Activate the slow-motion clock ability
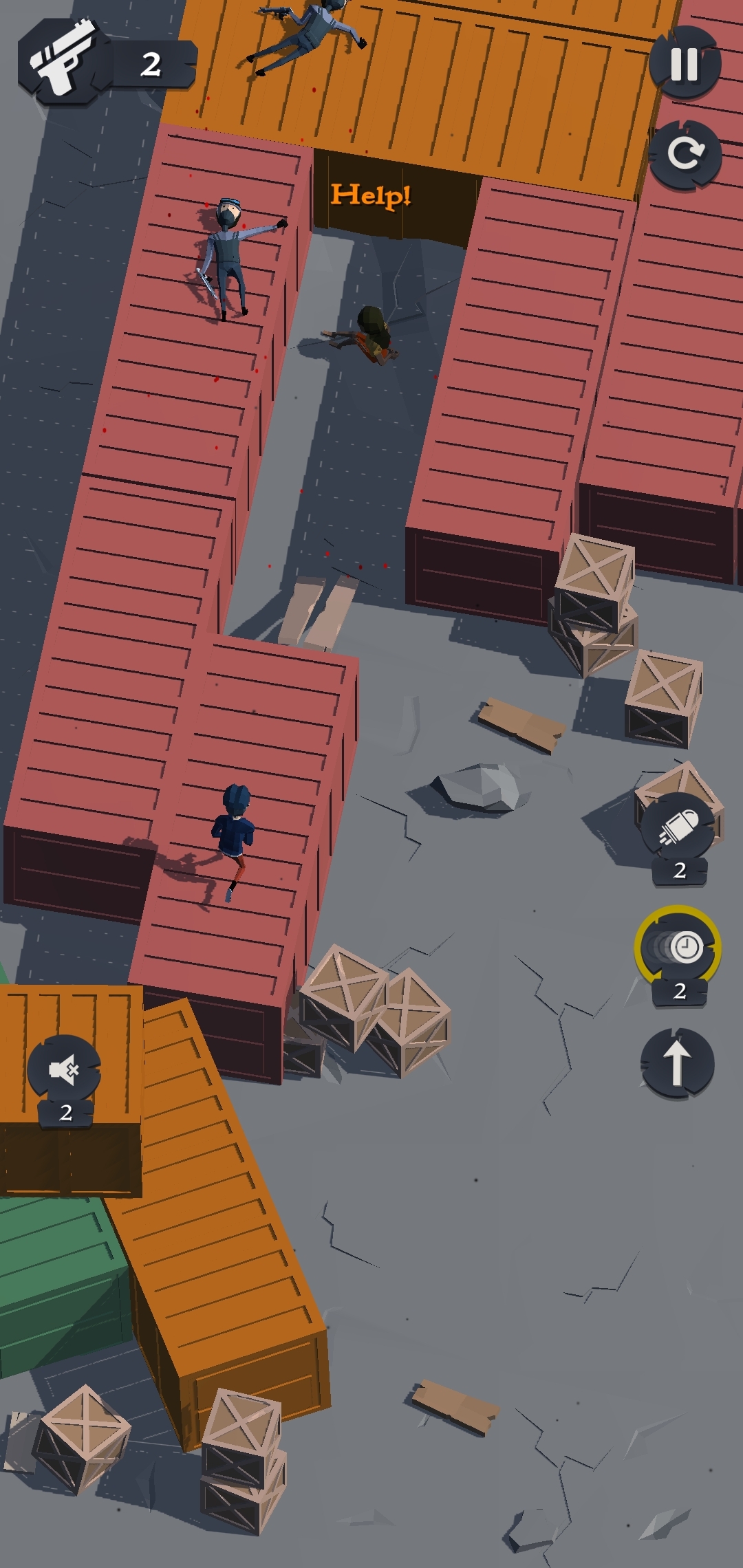 (678, 948)
